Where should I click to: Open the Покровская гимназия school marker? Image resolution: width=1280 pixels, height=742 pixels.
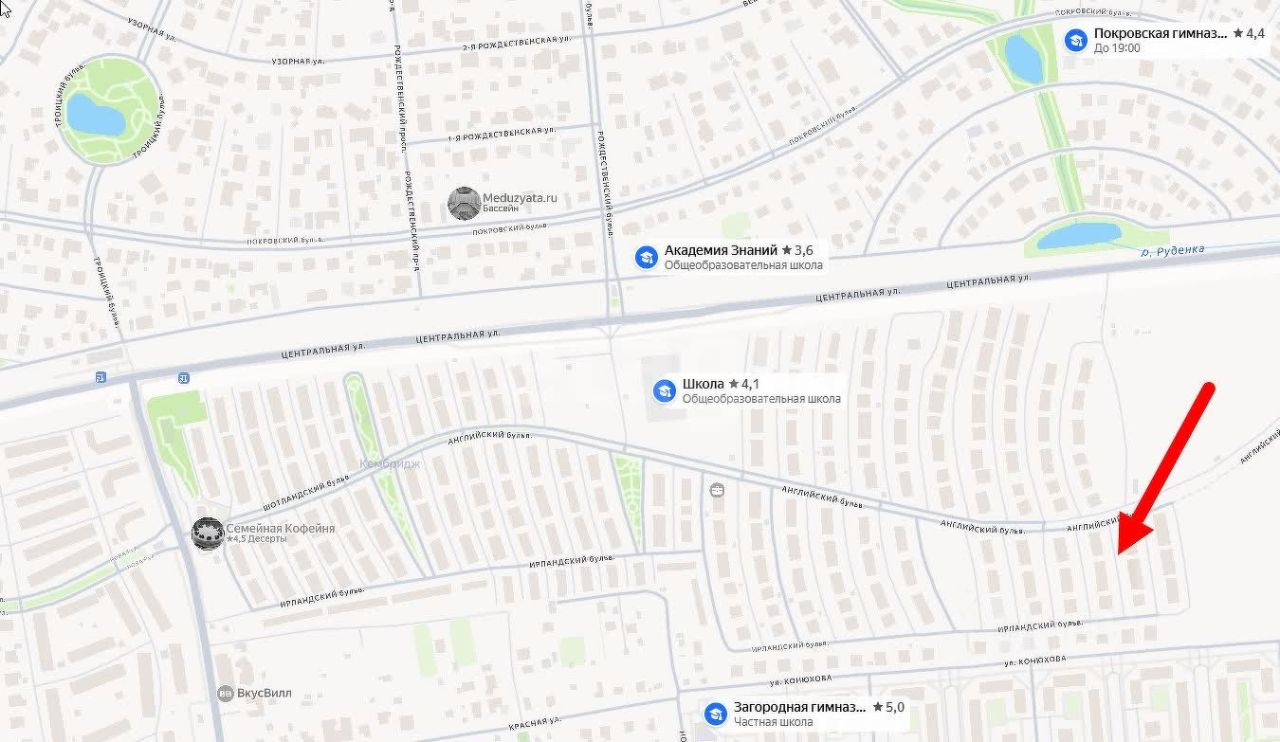click(1076, 40)
